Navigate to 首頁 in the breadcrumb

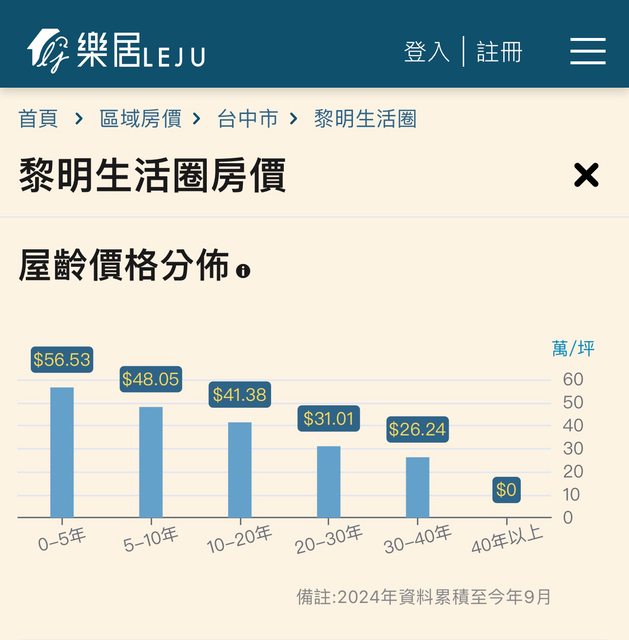(x=39, y=119)
